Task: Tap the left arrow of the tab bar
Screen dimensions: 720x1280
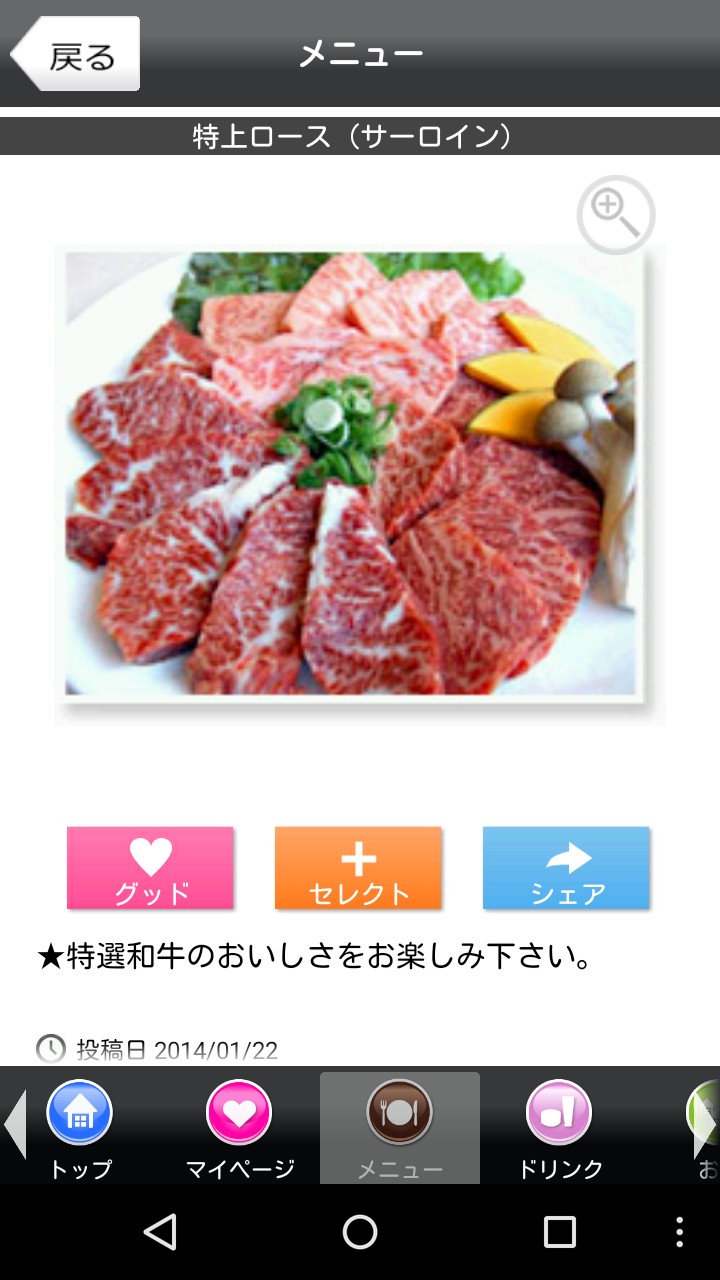Action: [x=14, y=1125]
